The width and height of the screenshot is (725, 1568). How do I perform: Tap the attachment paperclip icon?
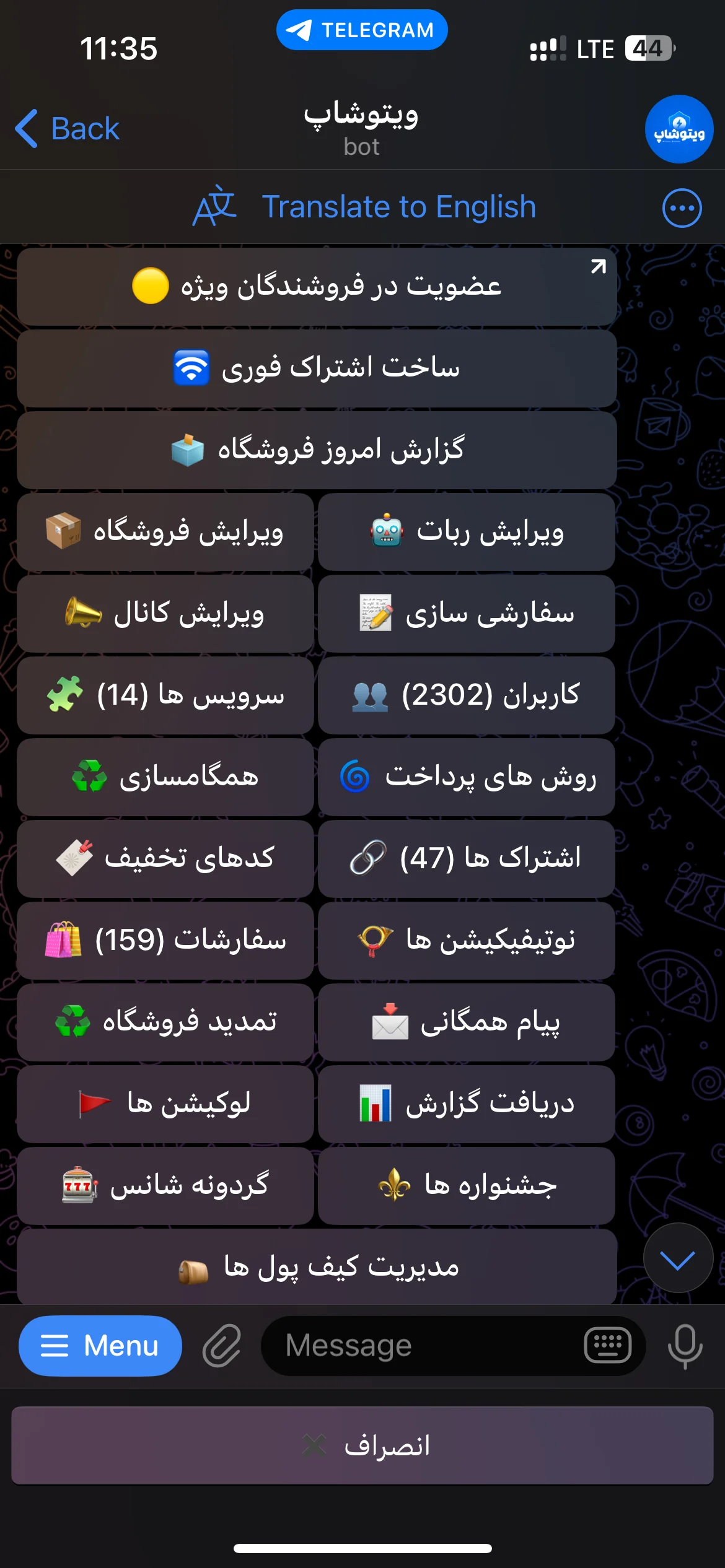(x=222, y=1346)
